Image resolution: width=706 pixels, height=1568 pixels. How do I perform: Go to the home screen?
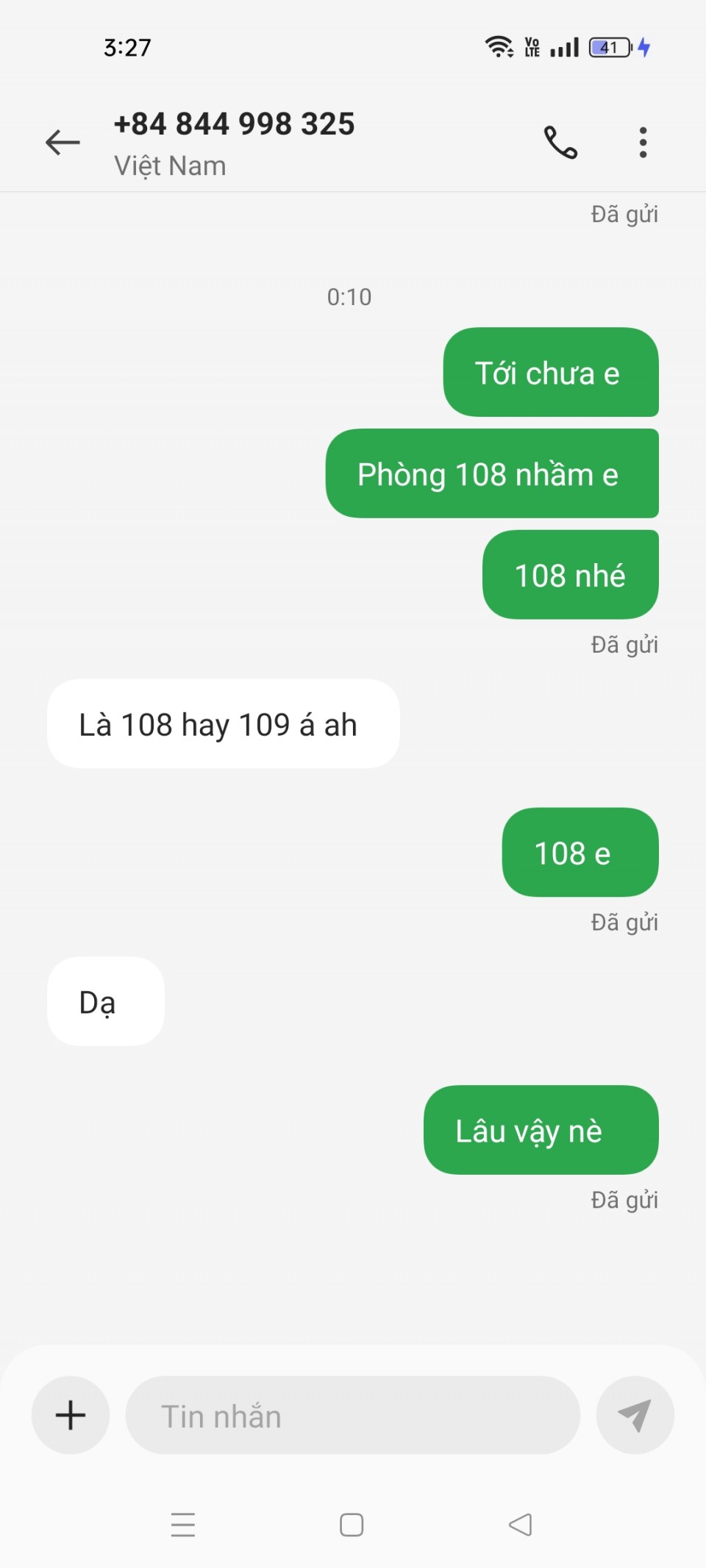352,1525
